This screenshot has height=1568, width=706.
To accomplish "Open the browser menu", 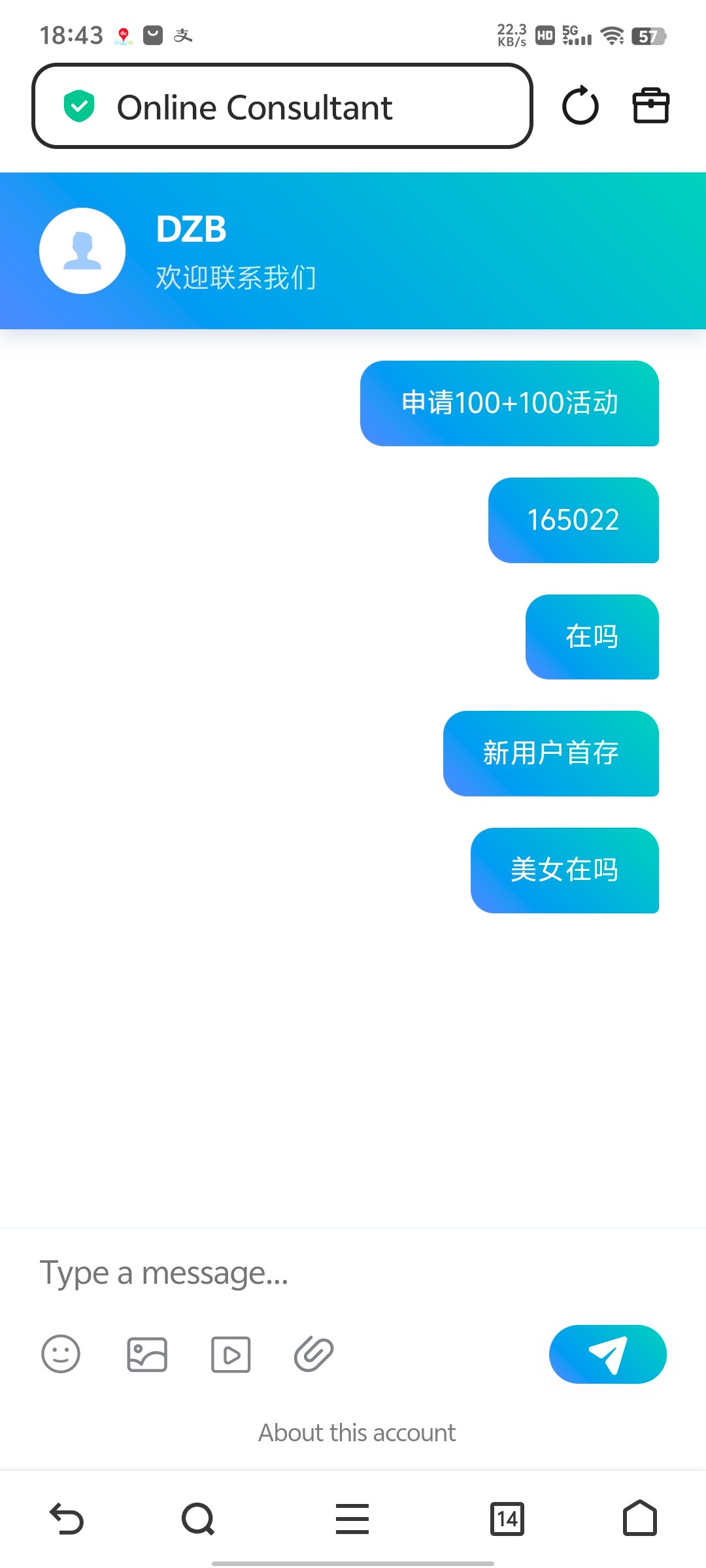I will coord(352,1518).
